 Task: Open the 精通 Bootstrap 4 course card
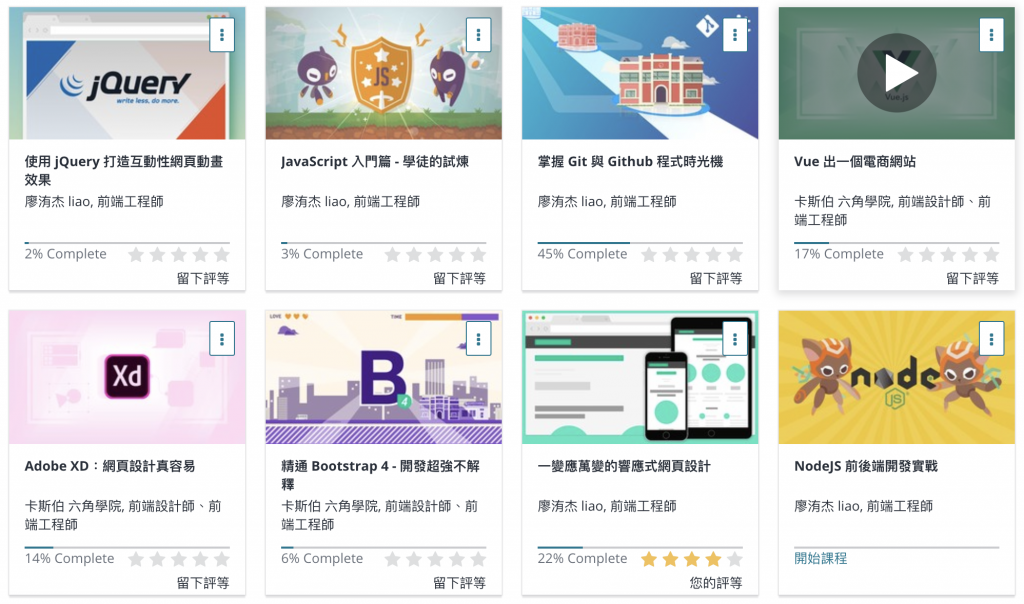[x=381, y=474]
